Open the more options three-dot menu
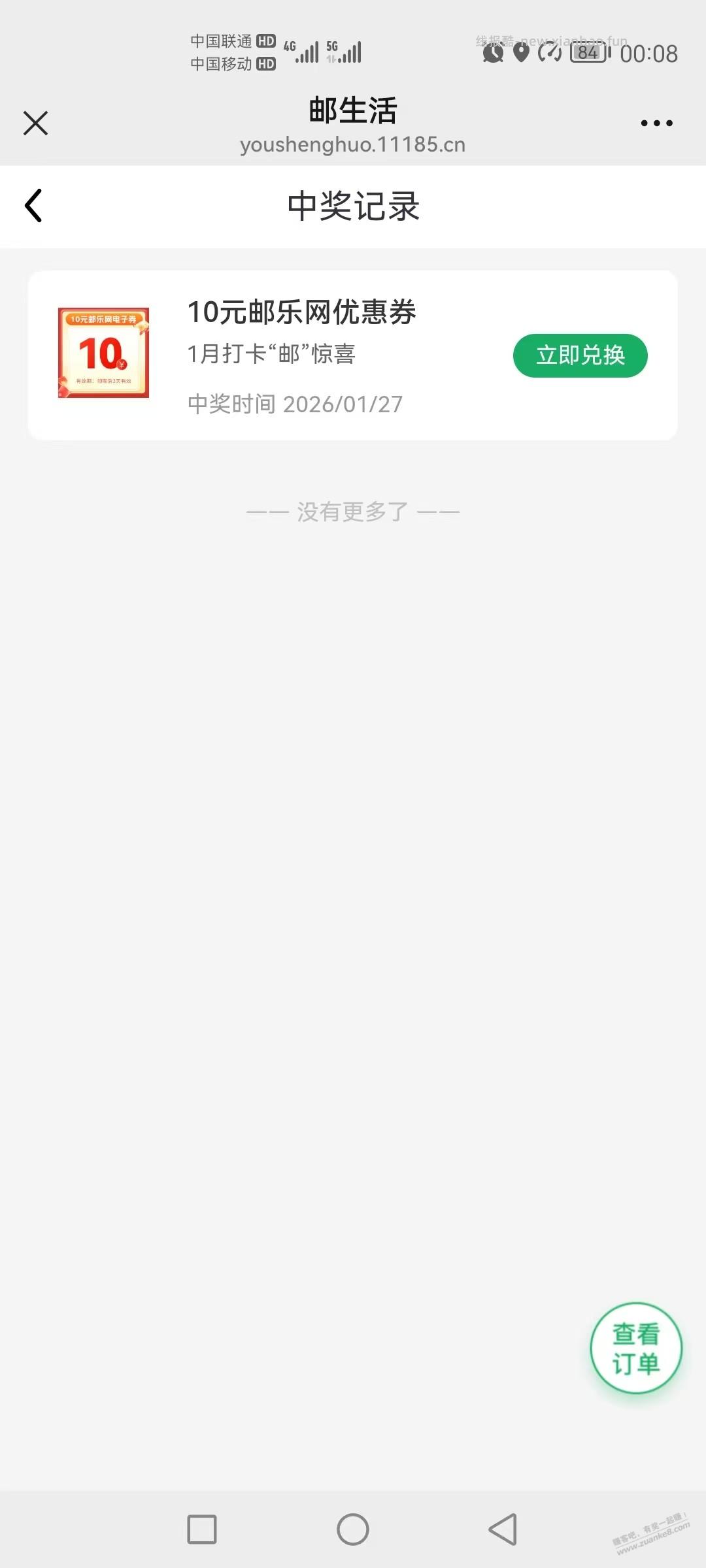This screenshot has height=1568, width=706. pos(656,122)
